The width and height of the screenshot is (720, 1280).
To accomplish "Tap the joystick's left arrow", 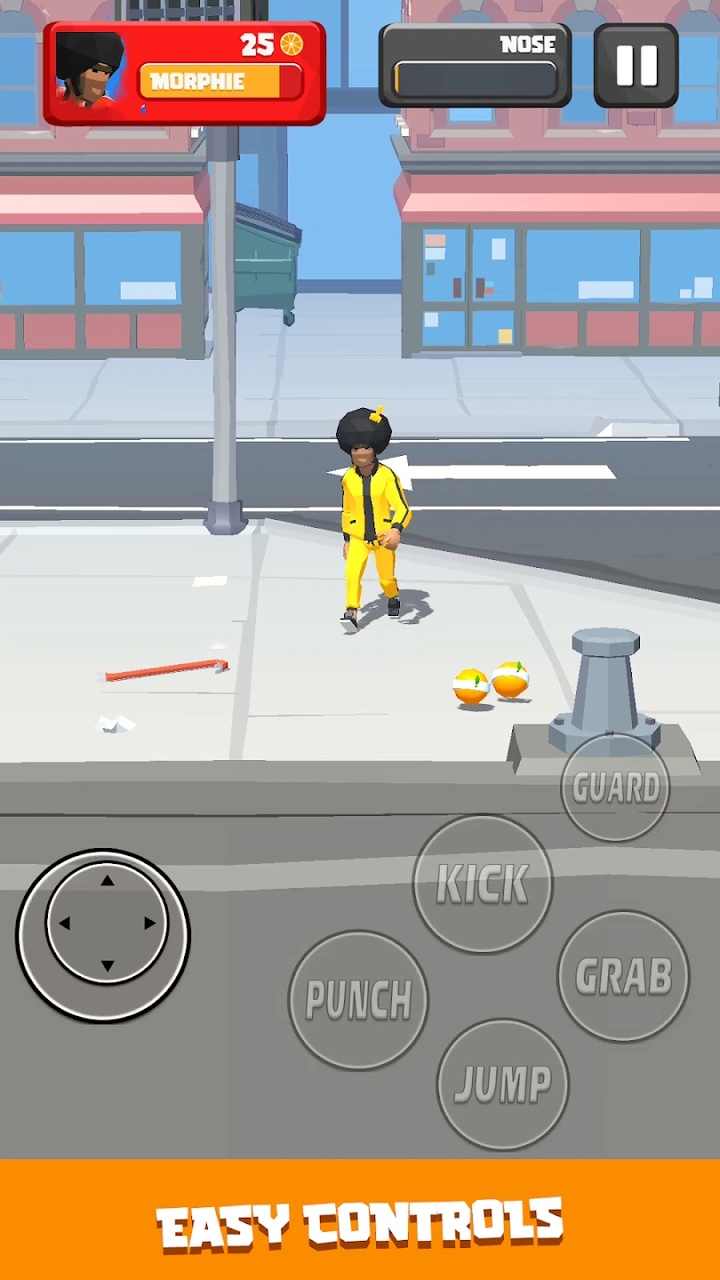I will tap(64, 924).
